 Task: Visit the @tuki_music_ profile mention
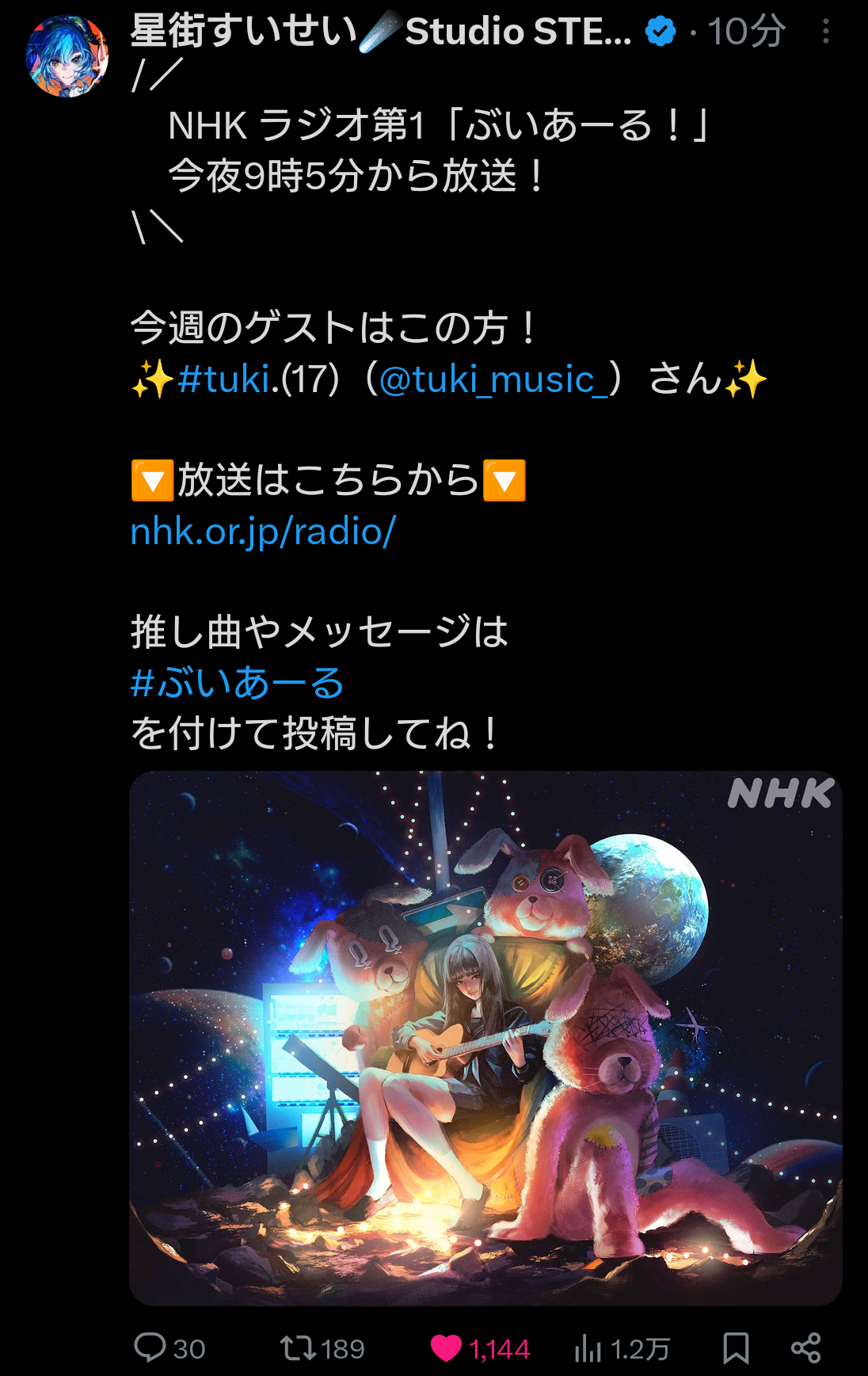[x=494, y=379]
